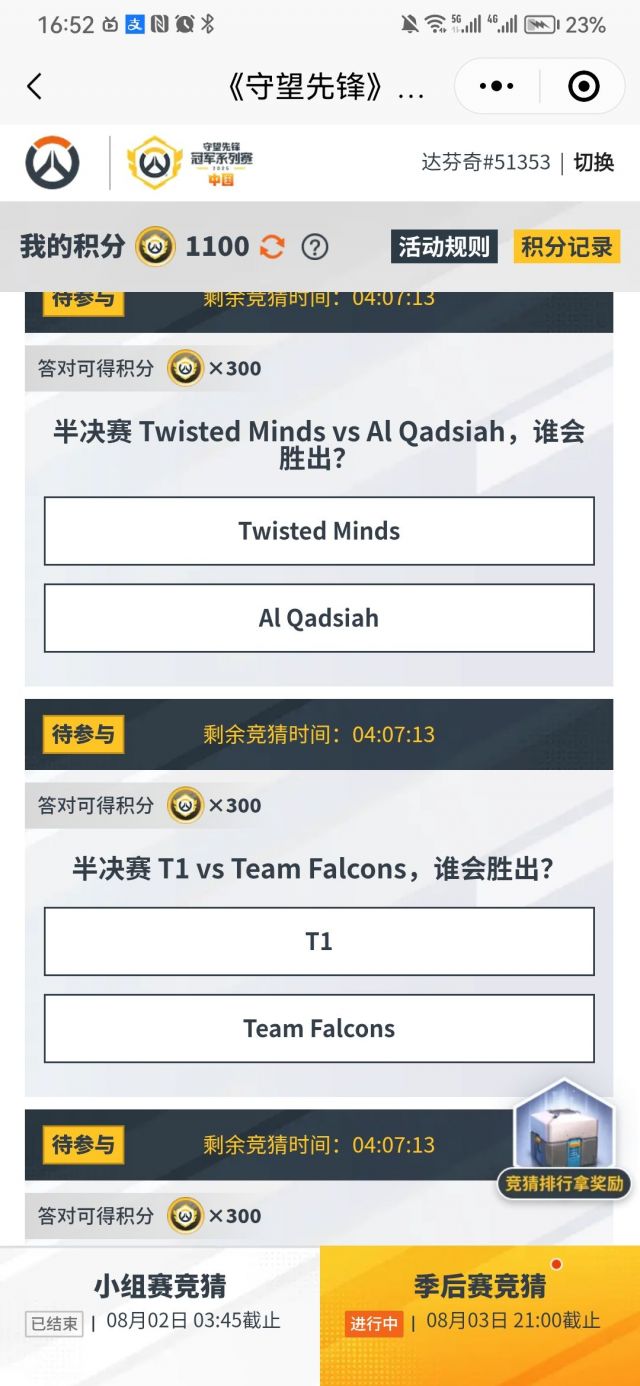Tap 切换 to switch account
The image size is (640, 1386).
594,162
